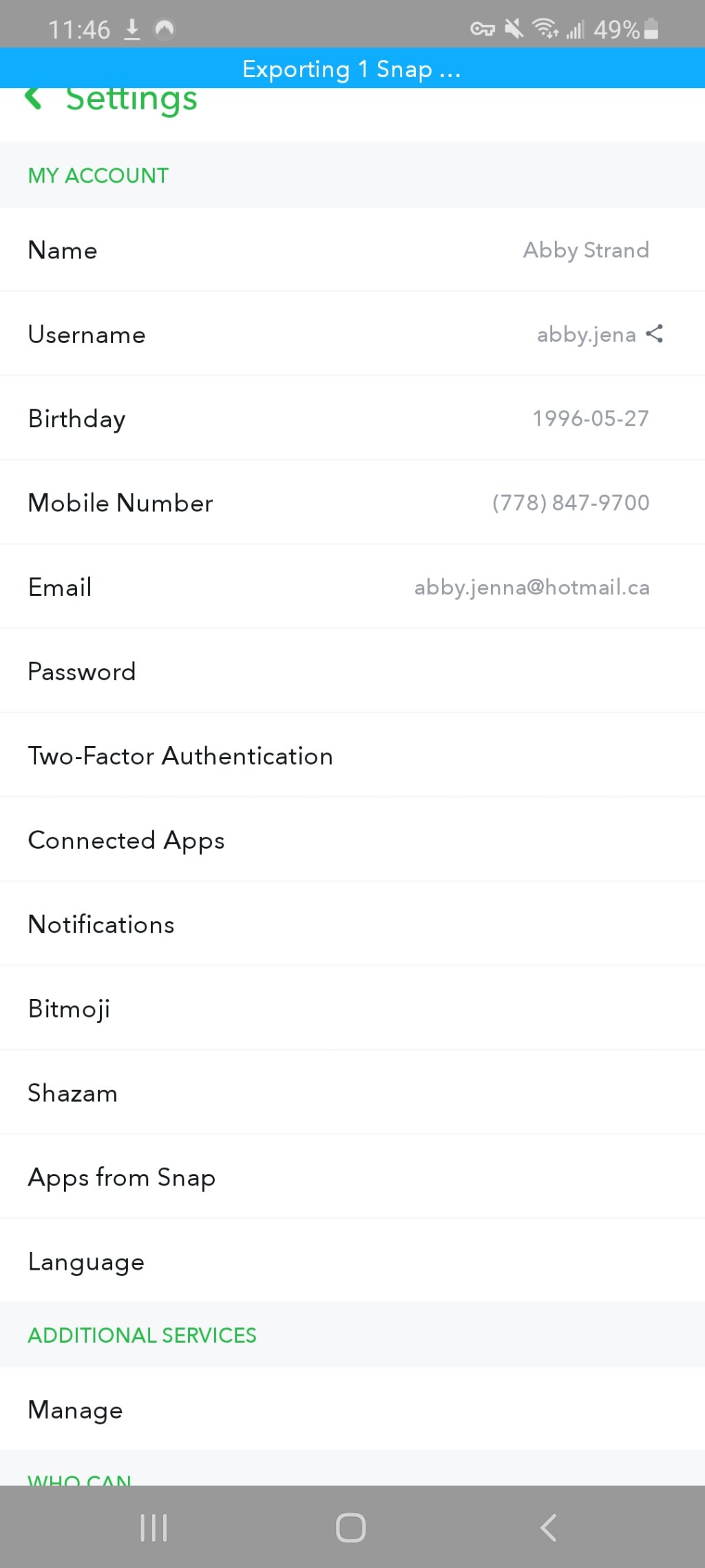Go back from the Settings screen
This screenshot has width=705, height=1568.
pos(34,99)
